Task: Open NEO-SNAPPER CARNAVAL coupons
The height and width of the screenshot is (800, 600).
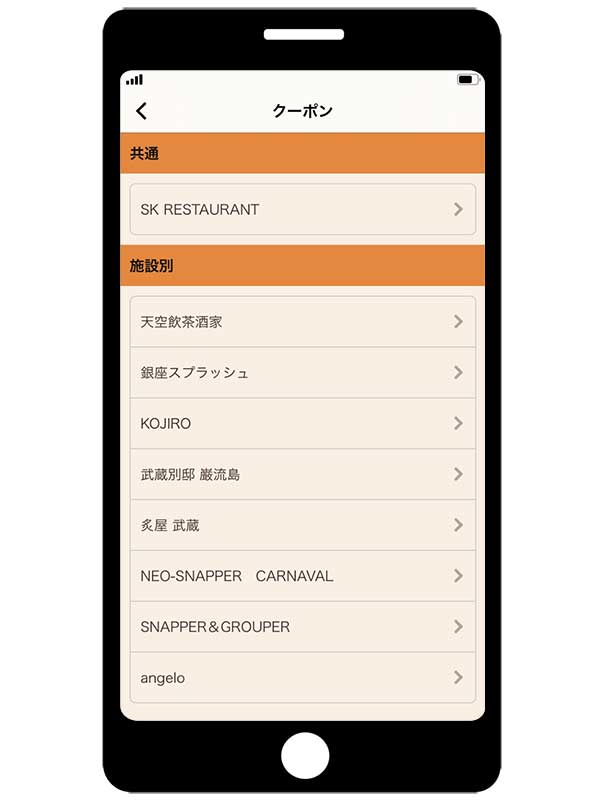Action: tap(302, 576)
